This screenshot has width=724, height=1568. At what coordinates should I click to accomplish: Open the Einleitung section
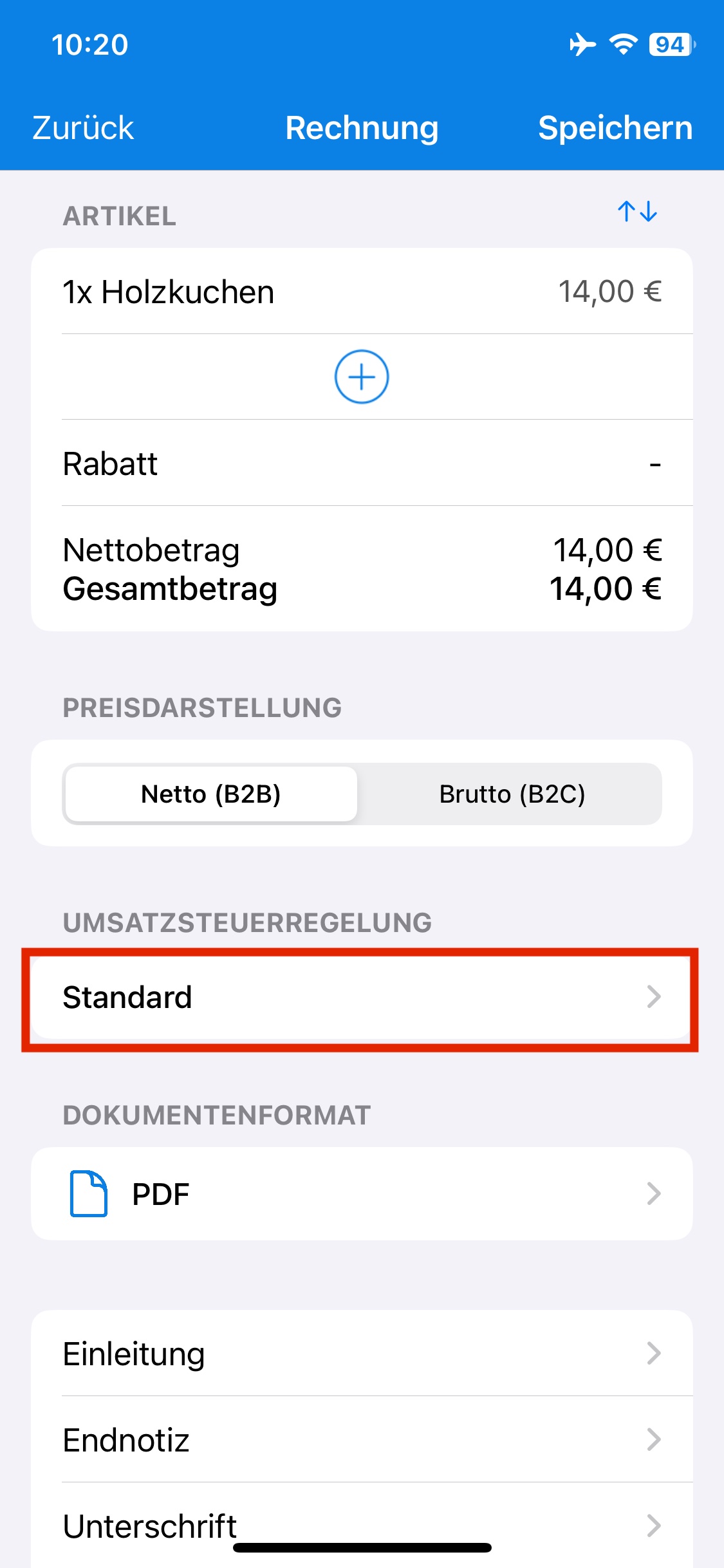tap(362, 1354)
